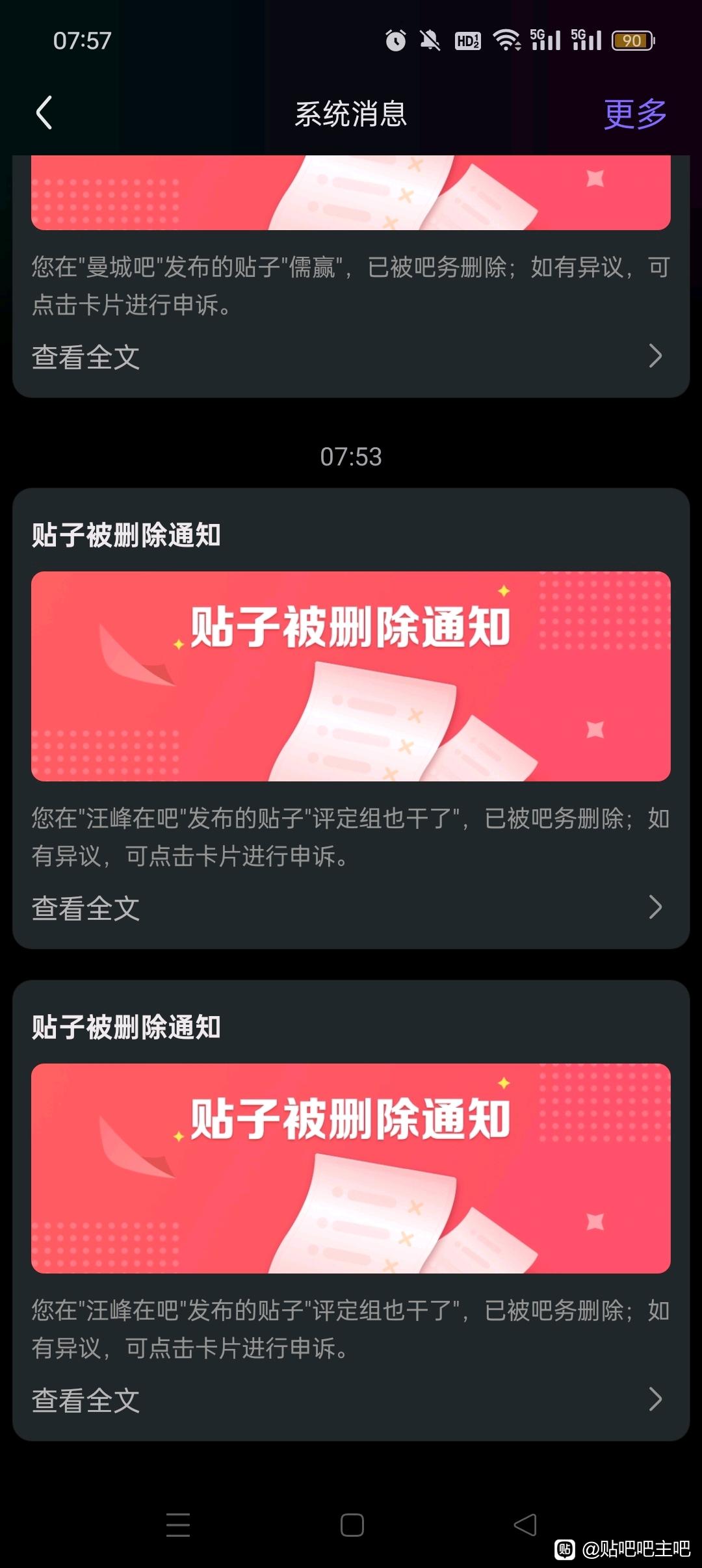
Task: Open recent apps from the navigation bar
Action: coord(178,1524)
